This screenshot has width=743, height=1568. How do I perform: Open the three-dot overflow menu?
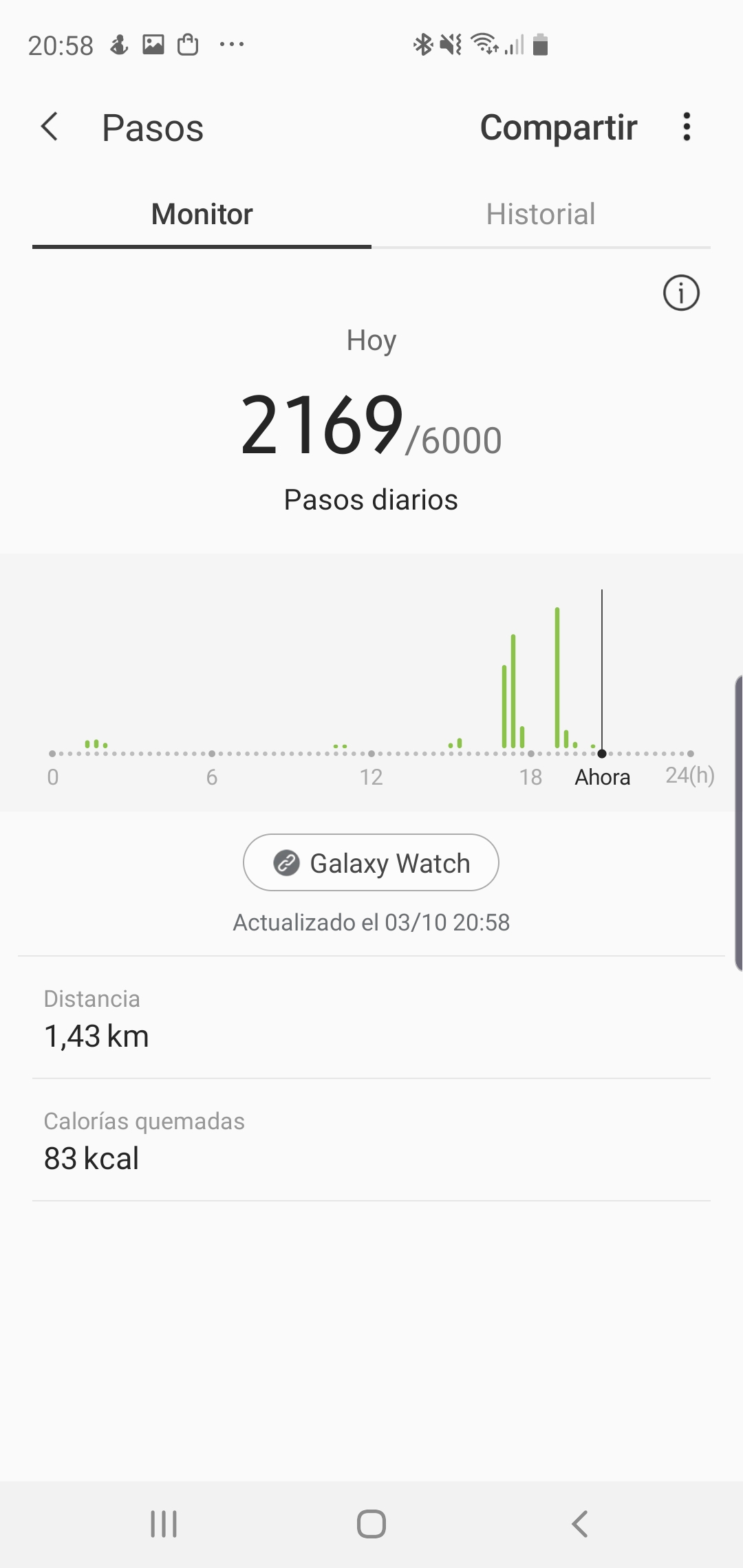pyautogui.click(x=687, y=127)
